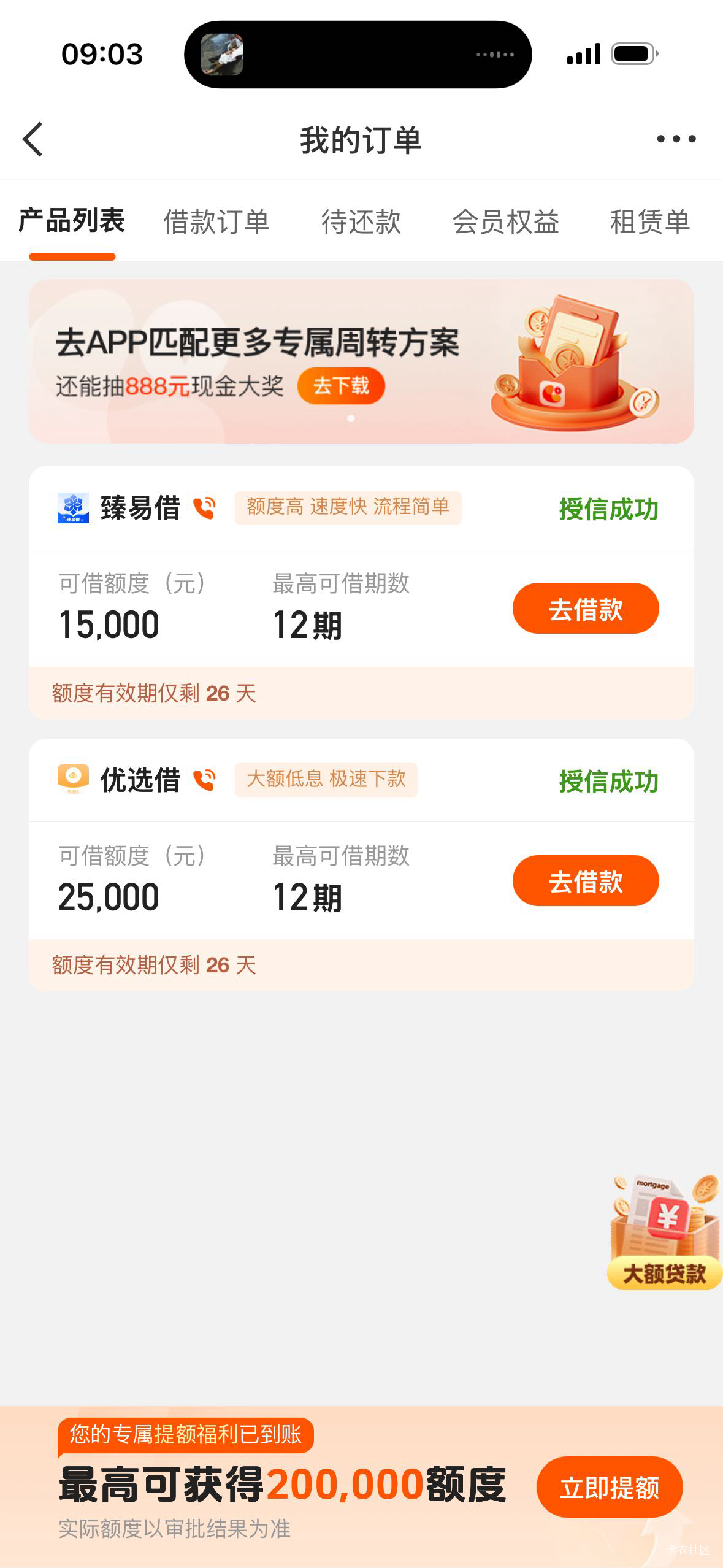Image resolution: width=723 pixels, height=1568 pixels.
Task: Tap the 立即提额 button
Action: coord(609,1487)
